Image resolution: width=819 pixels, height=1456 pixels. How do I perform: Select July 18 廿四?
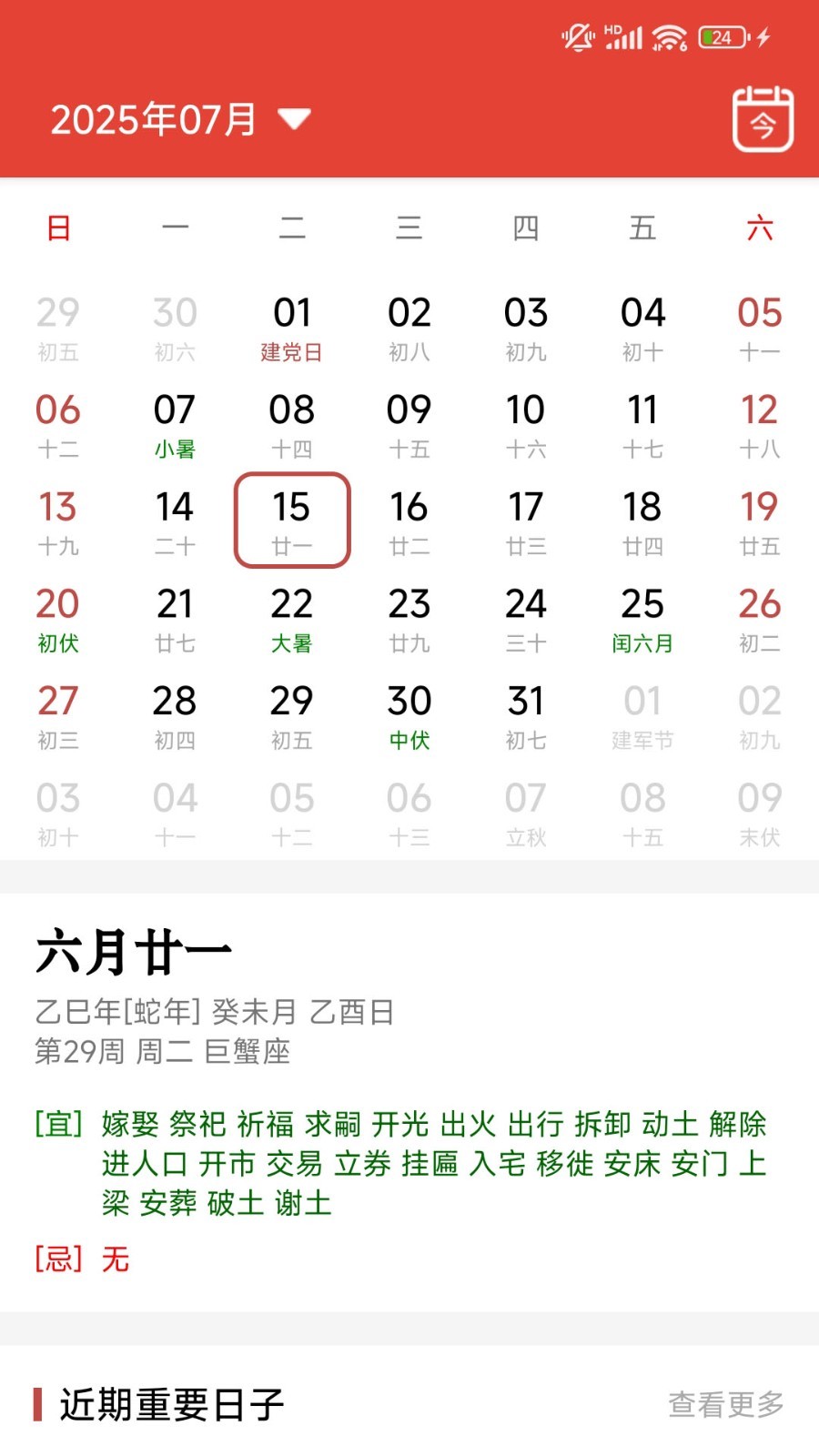[642, 521]
